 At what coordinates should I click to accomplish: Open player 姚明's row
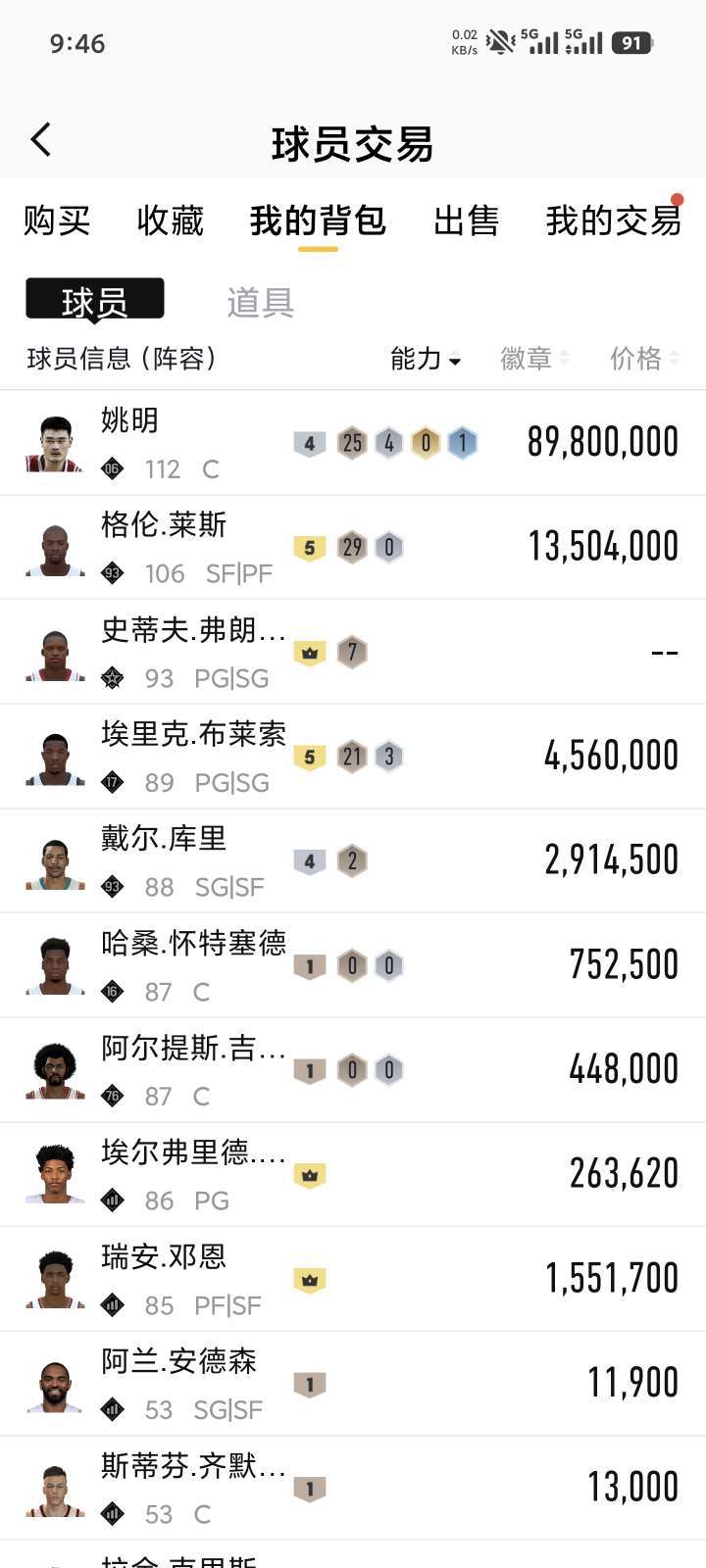353,443
